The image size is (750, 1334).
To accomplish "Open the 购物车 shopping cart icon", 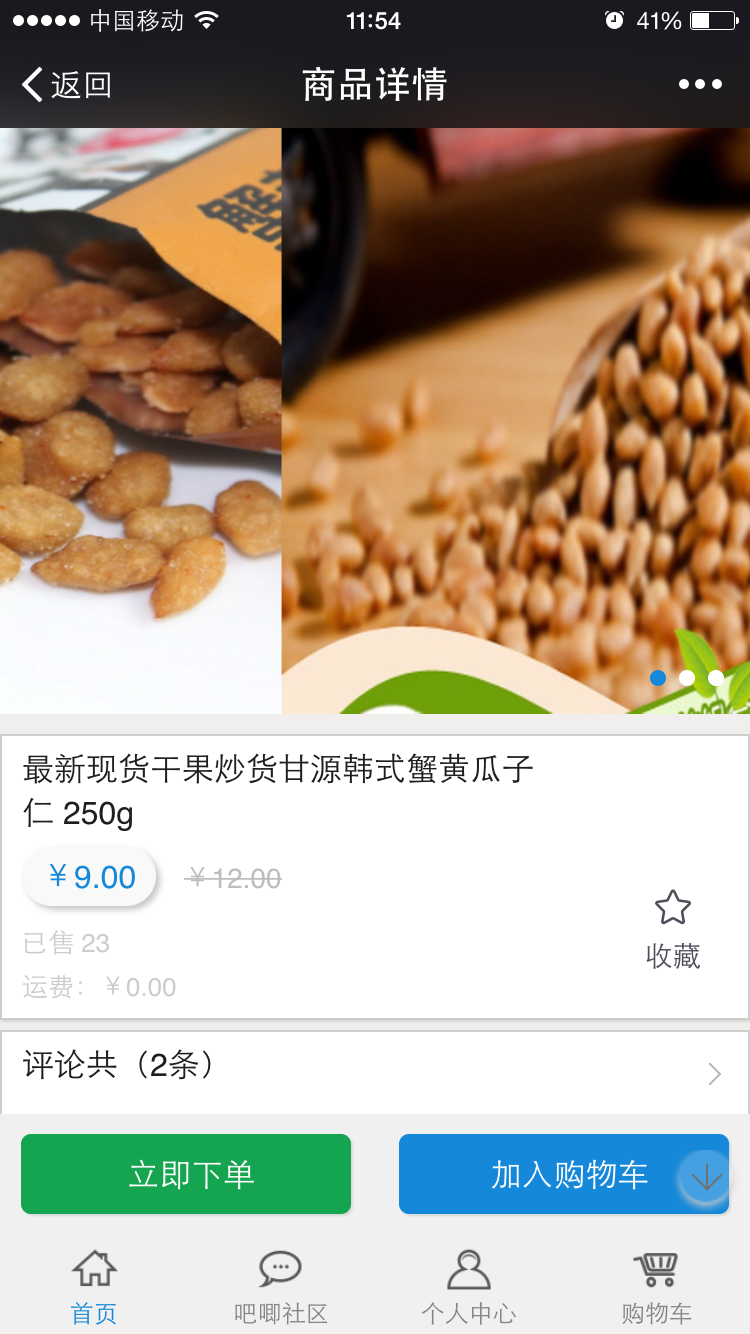I will (656, 1267).
